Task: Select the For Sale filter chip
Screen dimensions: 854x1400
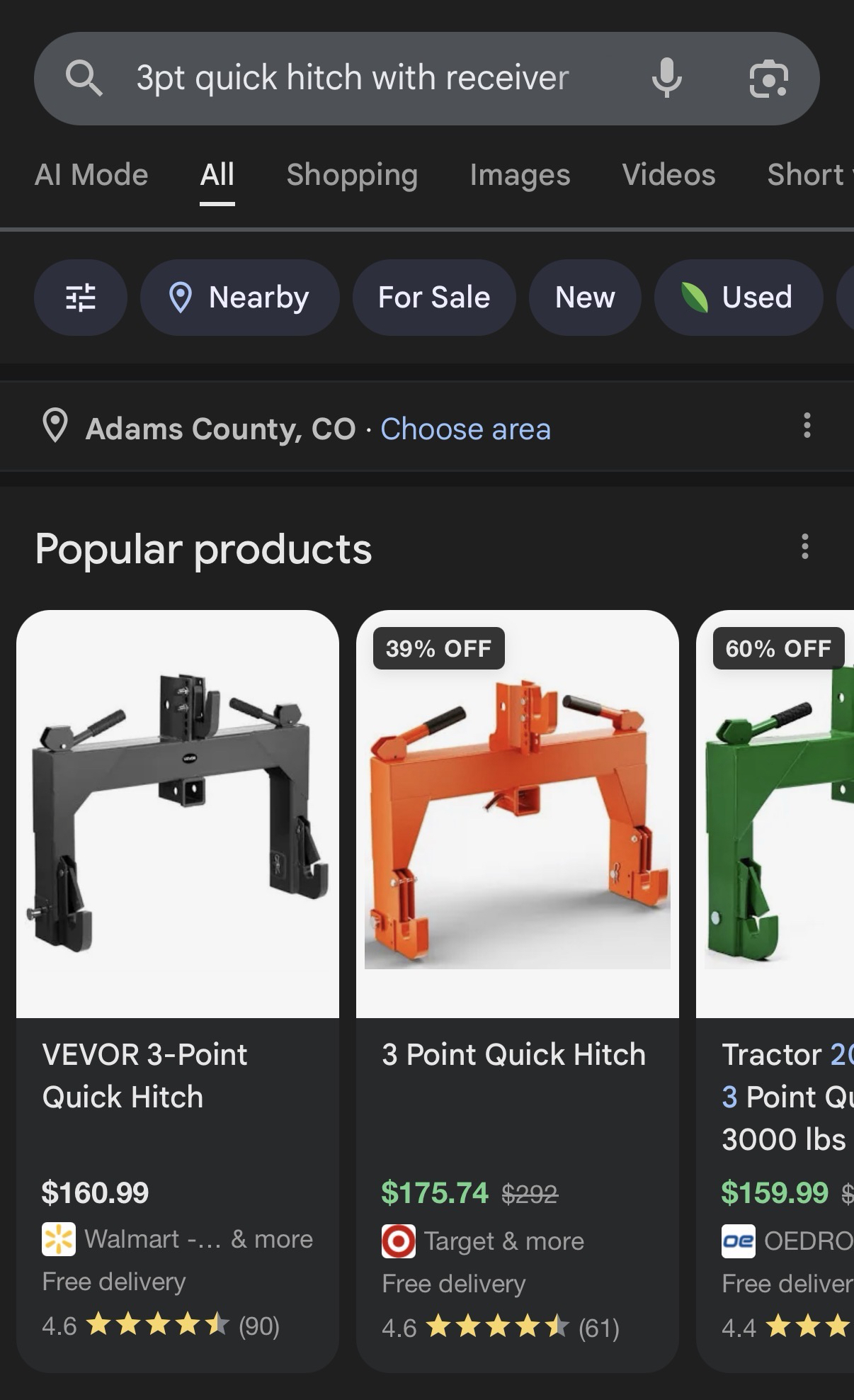Action: click(434, 298)
